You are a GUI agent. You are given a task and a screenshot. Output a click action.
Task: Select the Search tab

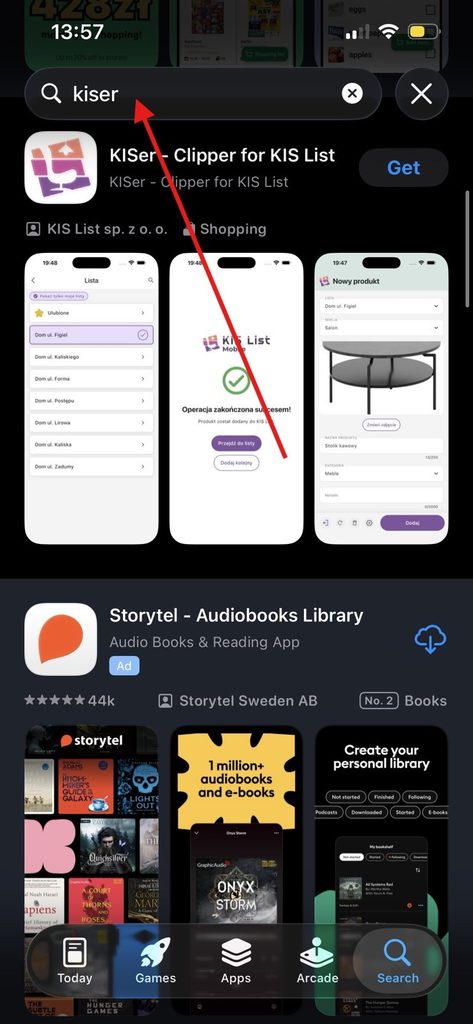point(398,960)
